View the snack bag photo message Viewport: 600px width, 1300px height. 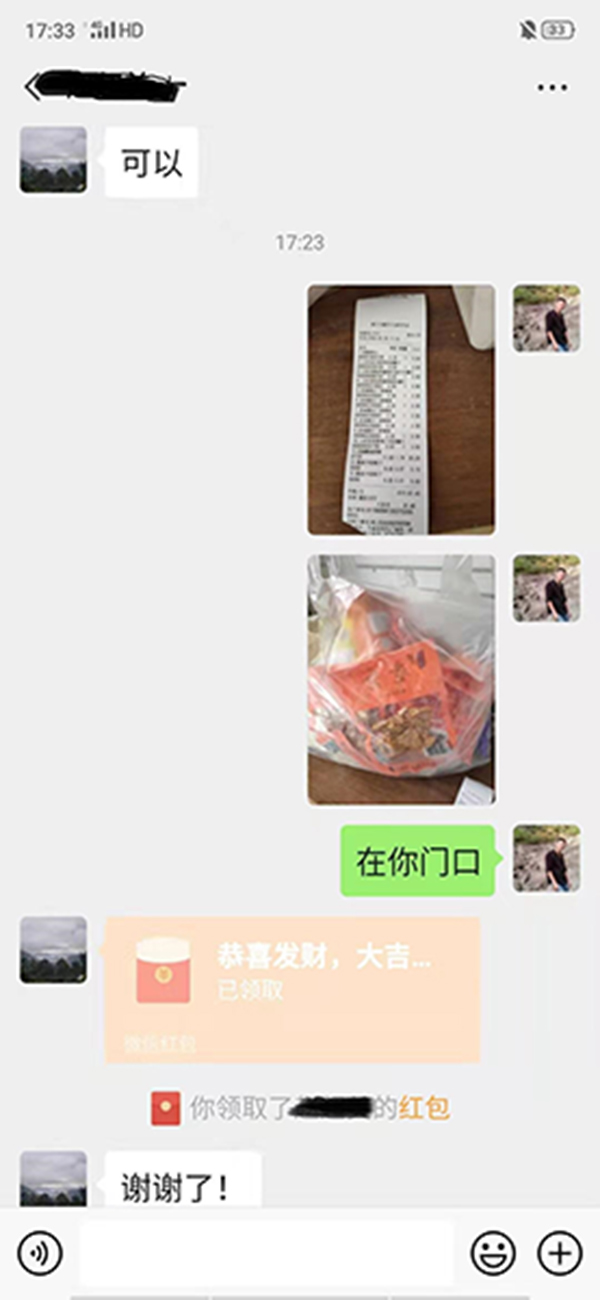(x=401, y=680)
